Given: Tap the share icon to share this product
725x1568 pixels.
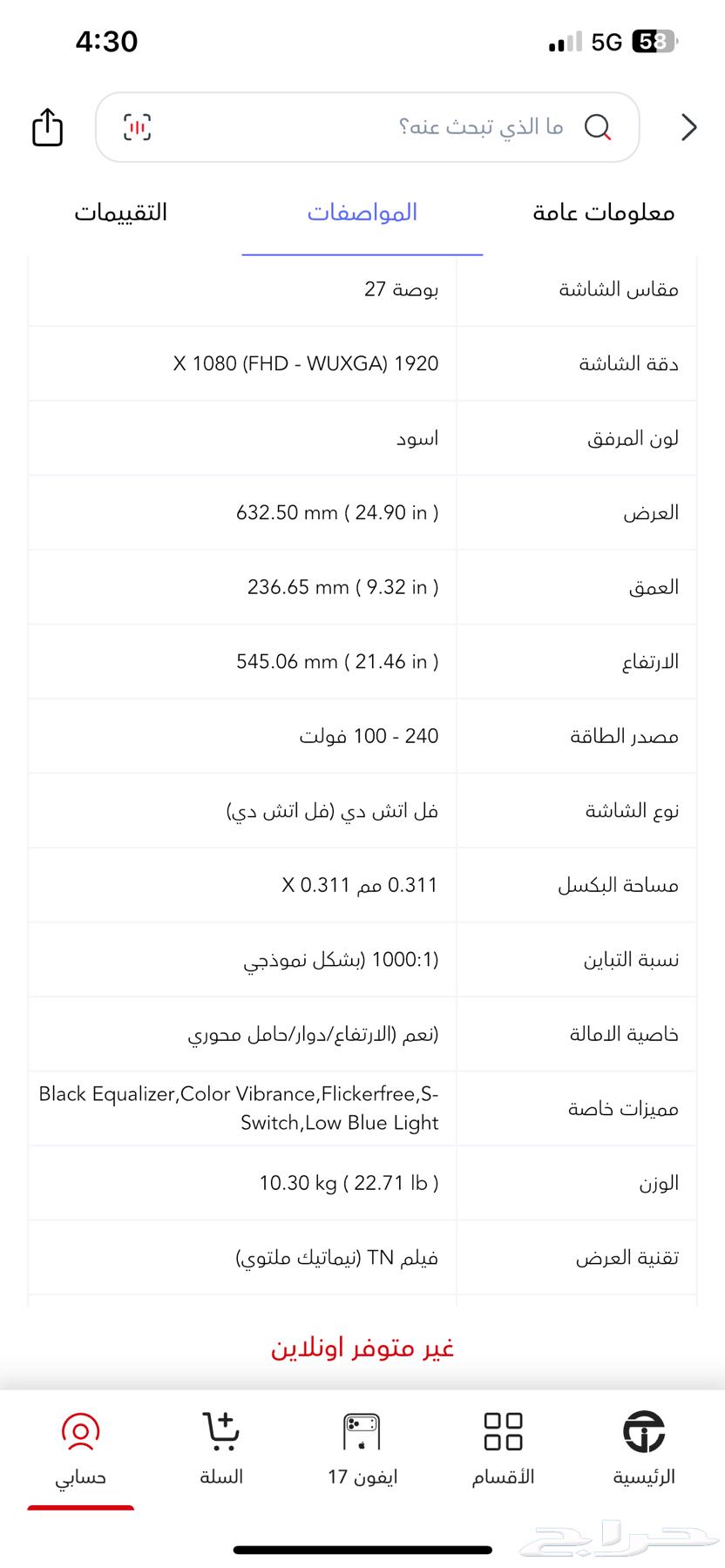Looking at the screenshot, I should (46, 127).
